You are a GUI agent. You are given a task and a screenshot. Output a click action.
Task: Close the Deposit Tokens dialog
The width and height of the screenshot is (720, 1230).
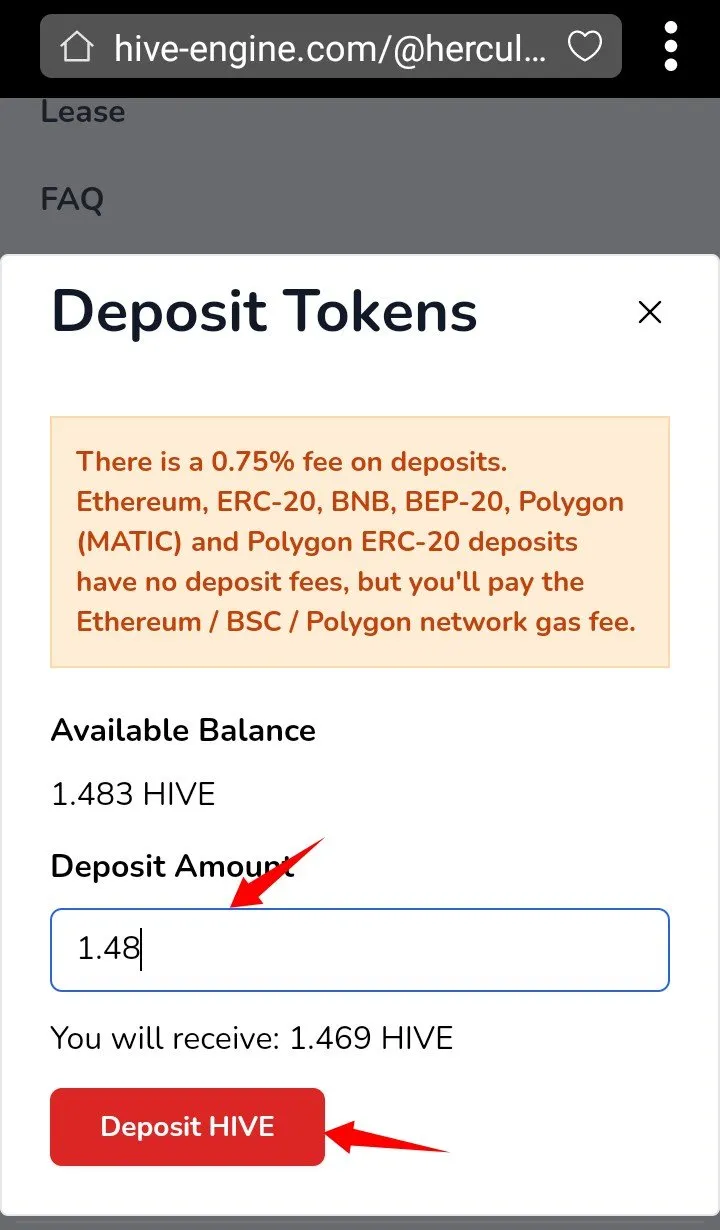pos(650,313)
